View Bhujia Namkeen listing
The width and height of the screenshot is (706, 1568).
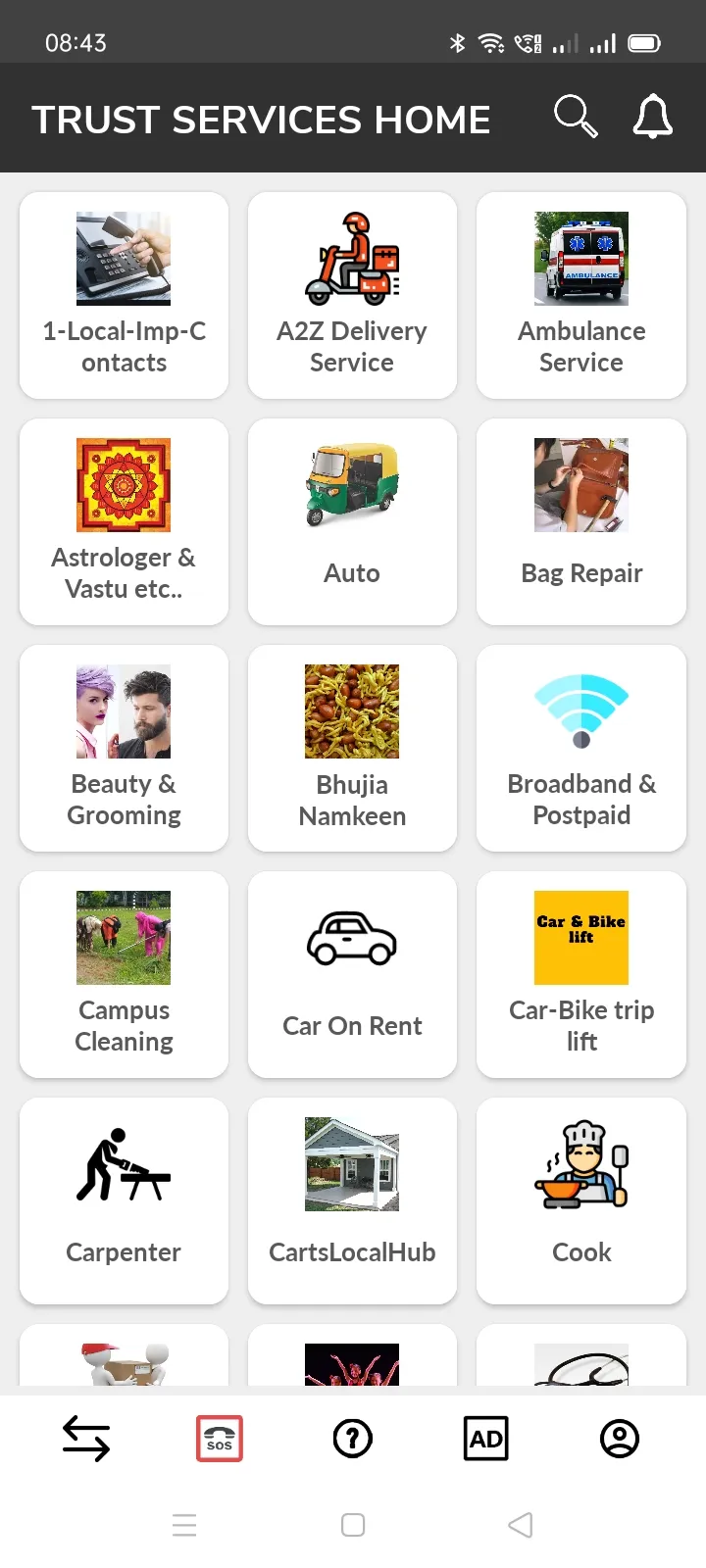pyautogui.click(x=352, y=748)
